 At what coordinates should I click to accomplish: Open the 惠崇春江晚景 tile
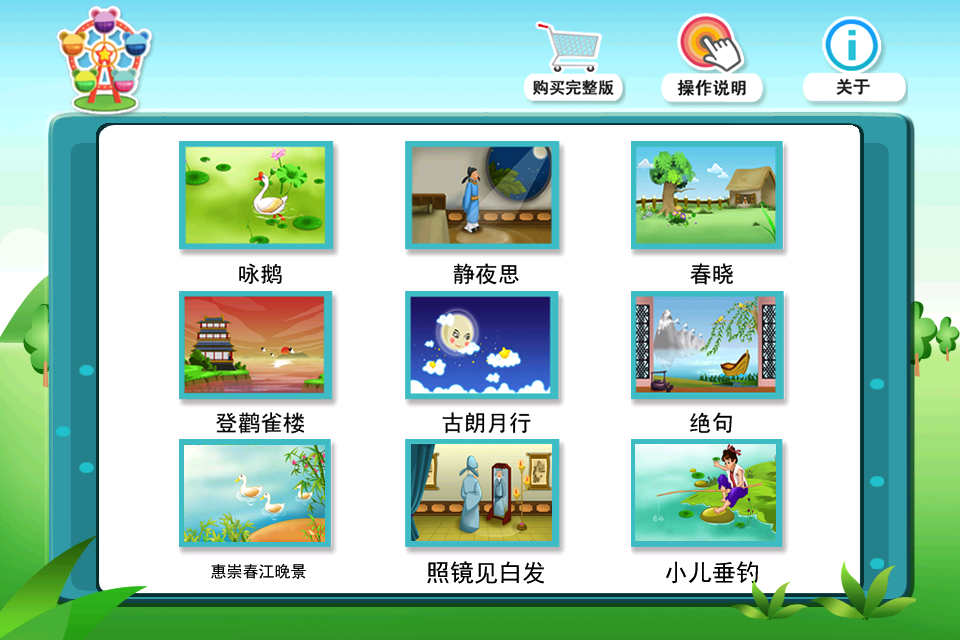pyautogui.click(x=255, y=494)
